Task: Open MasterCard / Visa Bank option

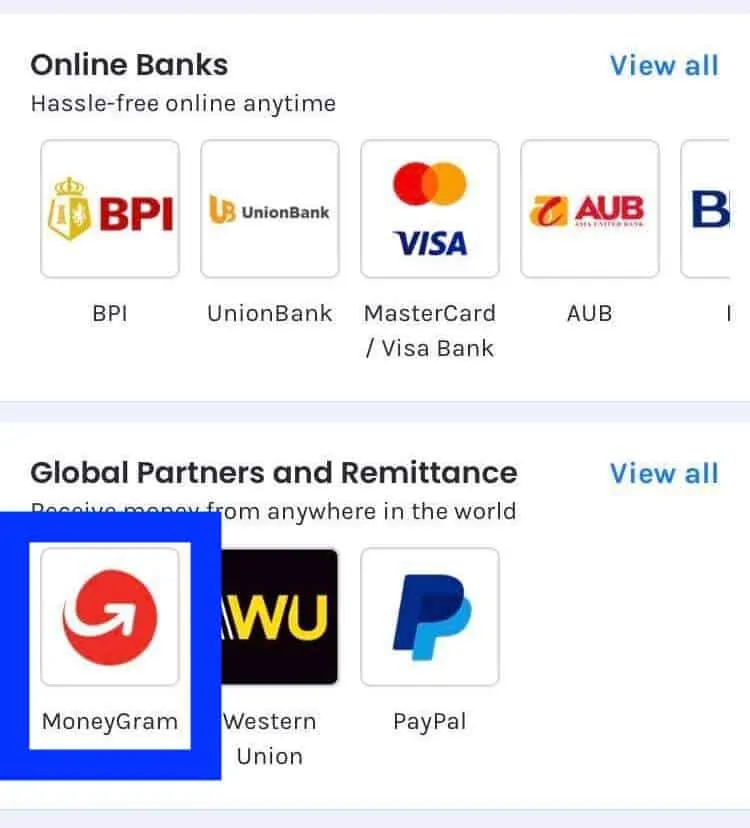Action: pos(430,209)
